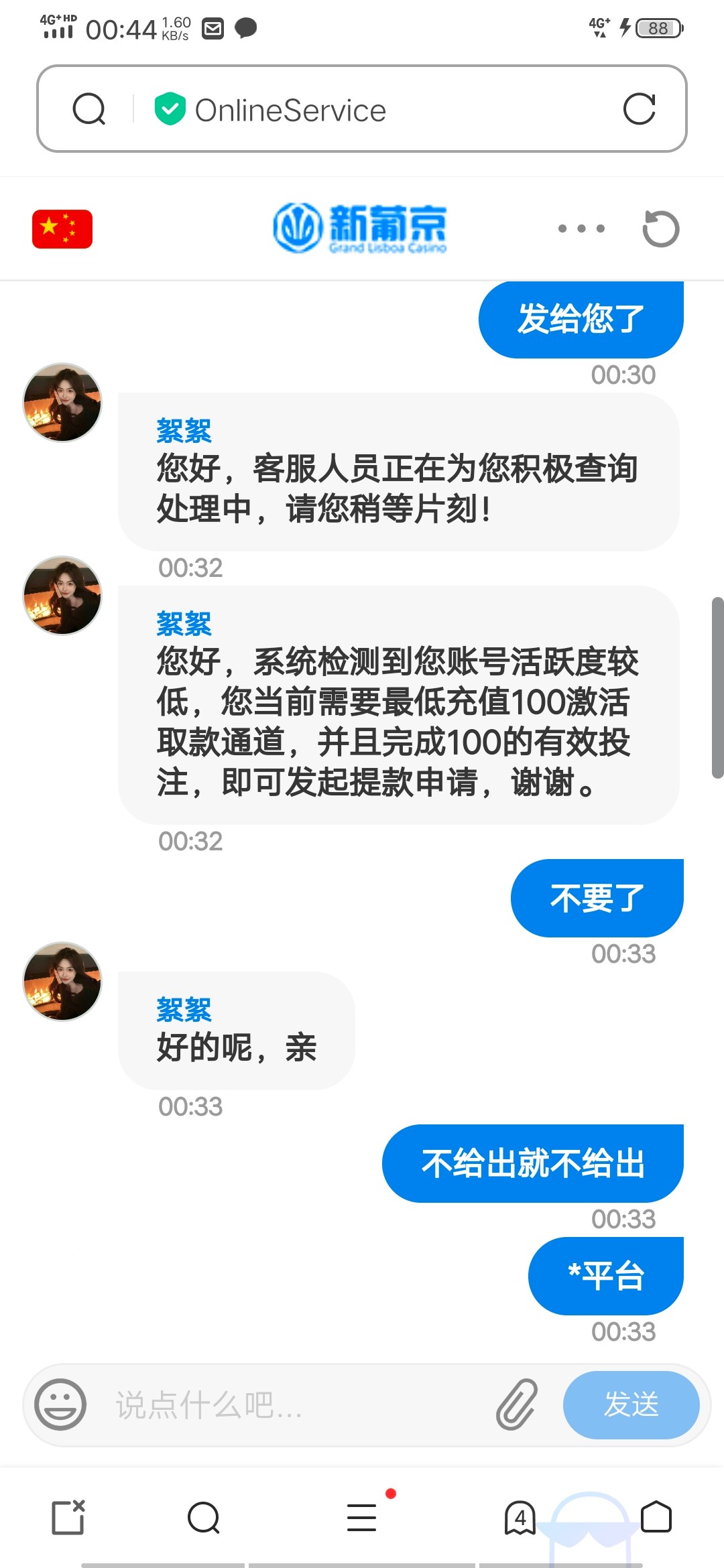
Task: Tap the 发送 send button
Action: point(631,1404)
